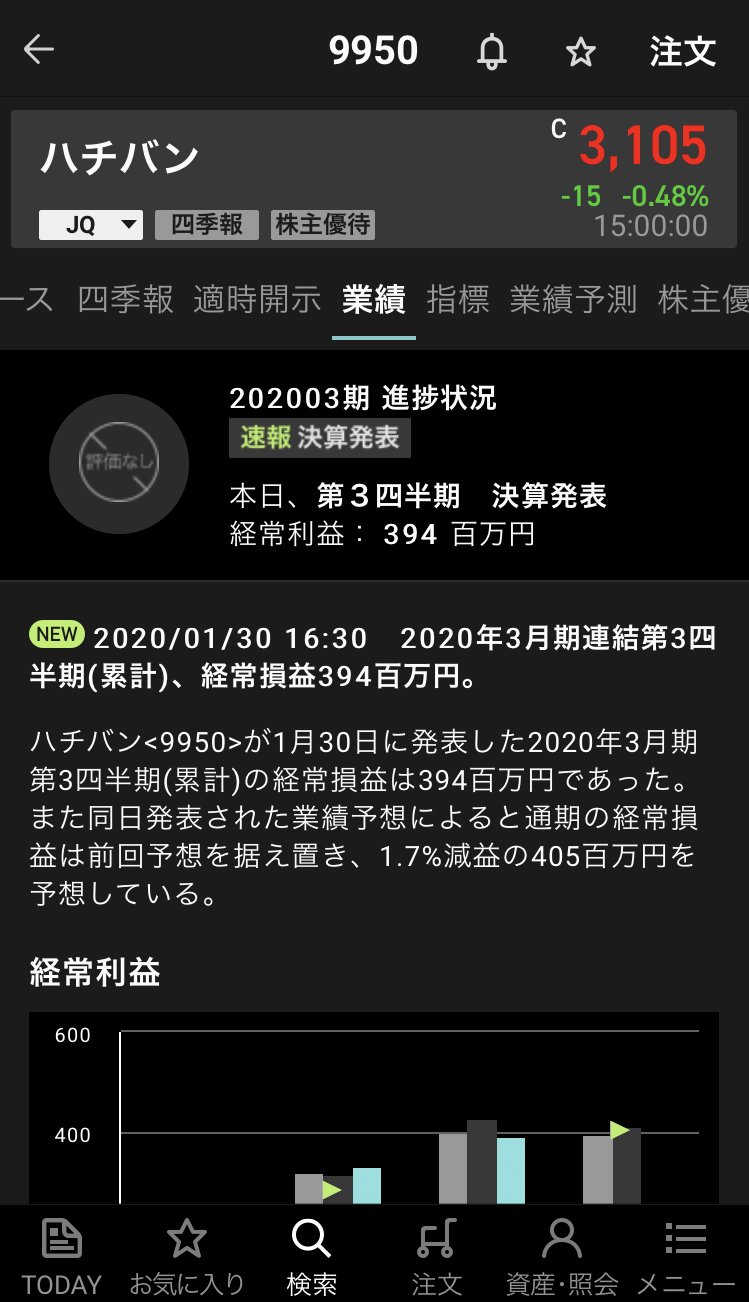Open 資産・照会 in the bottom bar
The width and height of the screenshot is (749, 1302).
[561, 1256]
